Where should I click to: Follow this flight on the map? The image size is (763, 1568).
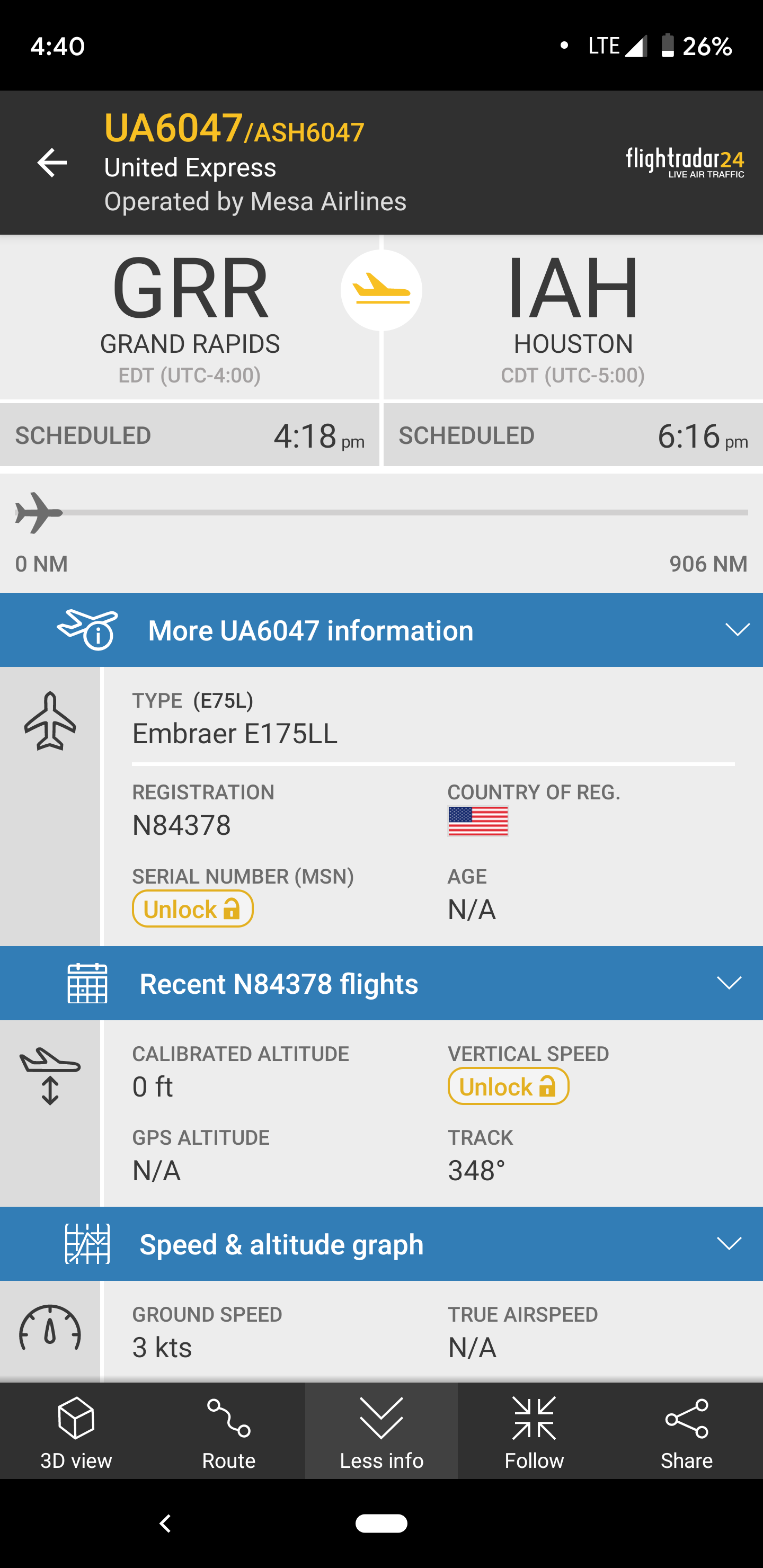click(534, 1430)
